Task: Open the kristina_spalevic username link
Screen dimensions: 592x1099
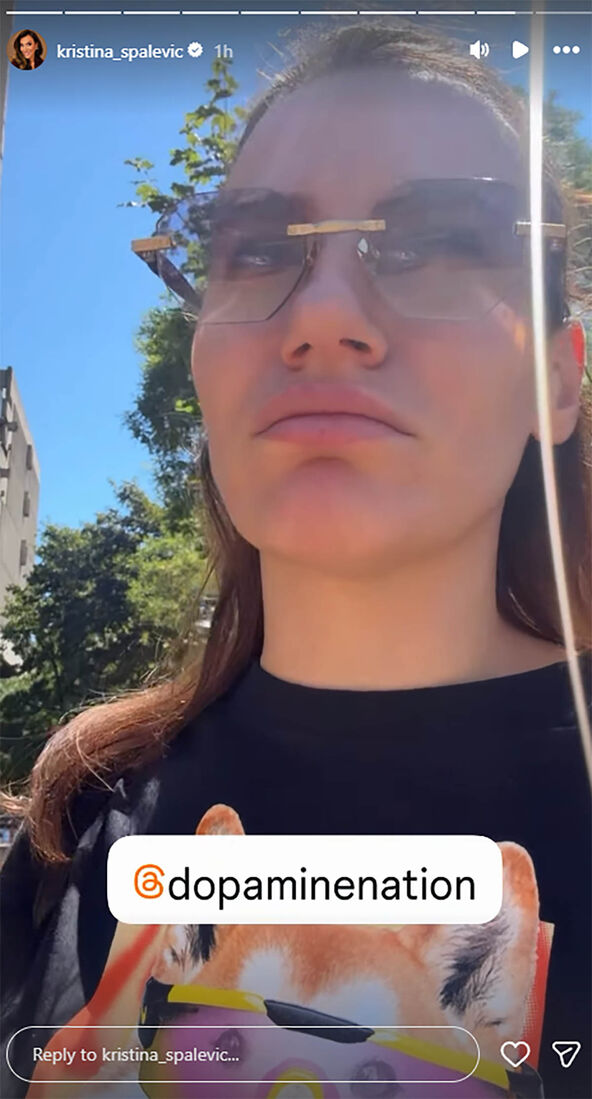Action: pos(120,51)
